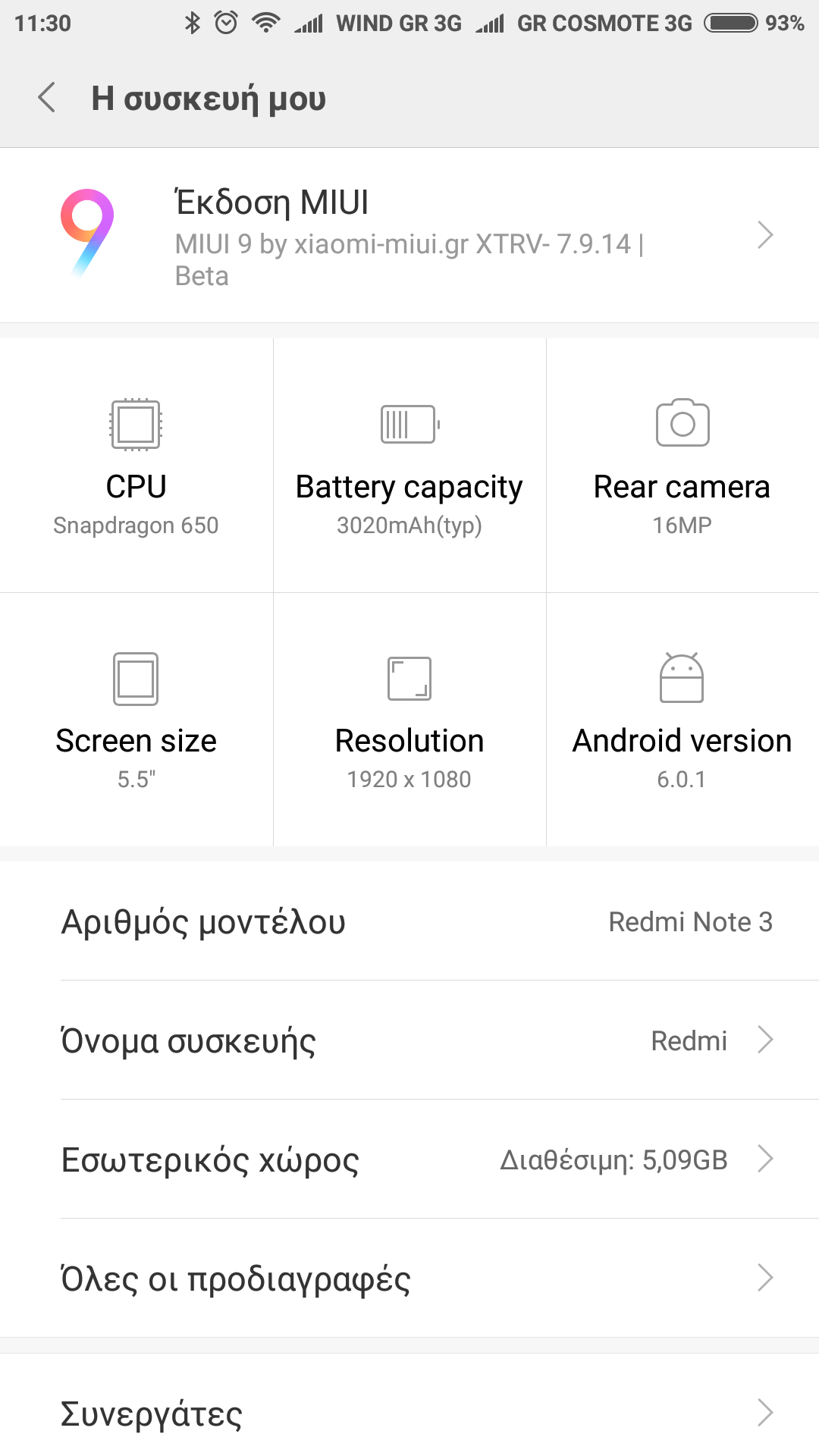The width and height of the screenshot is (819, 1456).
Task: Open Όλες οι προδιαγραφές
Action: coord(409,1278)
